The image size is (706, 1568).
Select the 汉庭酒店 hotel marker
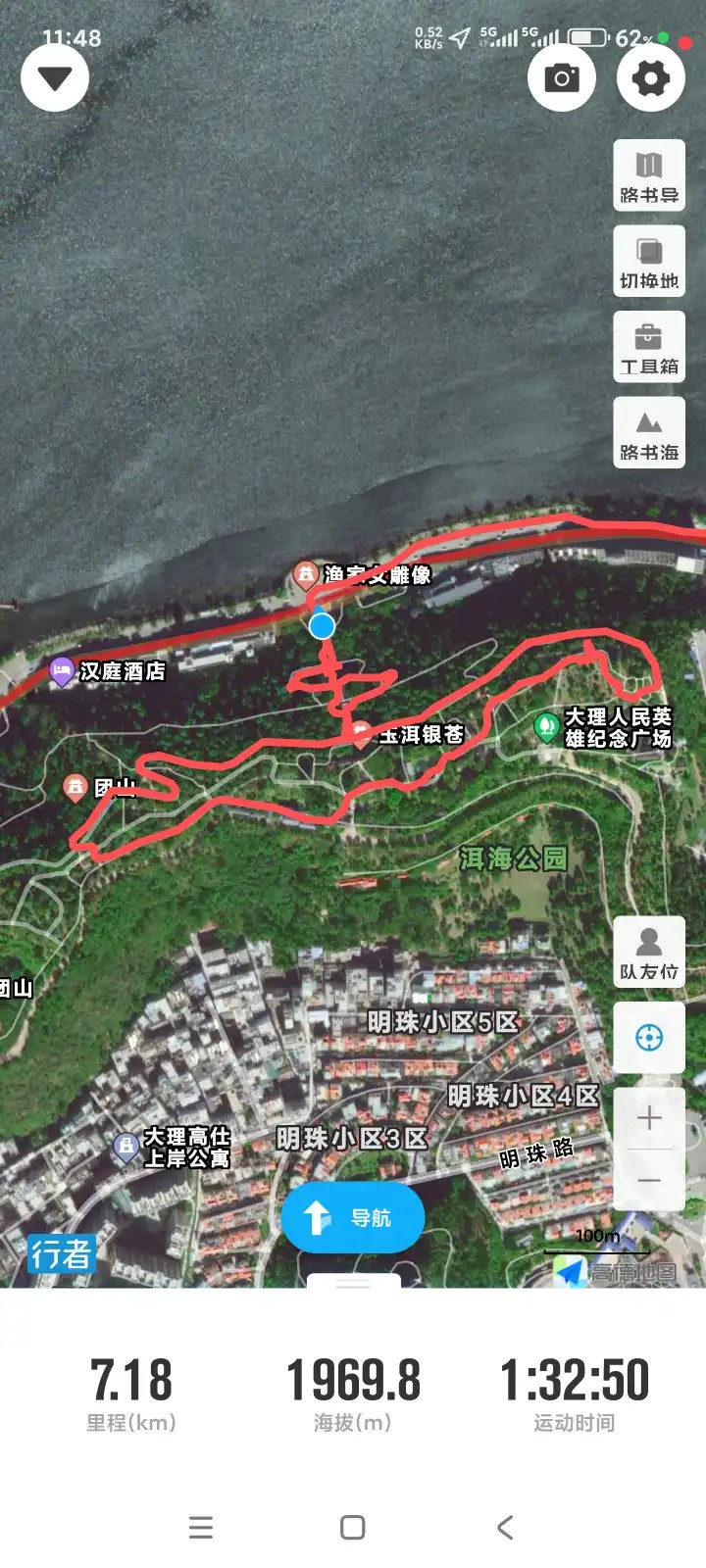62,671
